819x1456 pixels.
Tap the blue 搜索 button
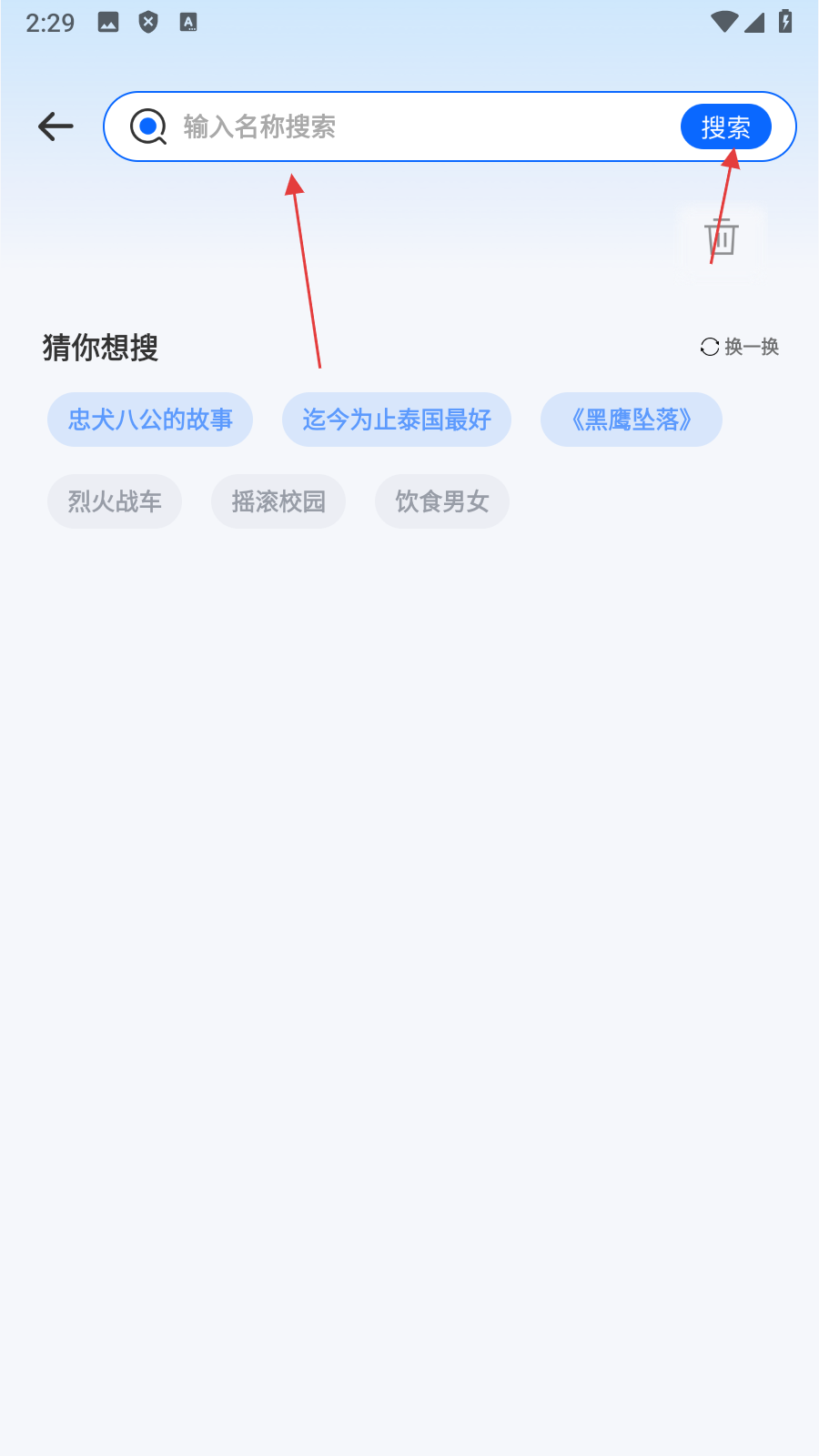(x=725, y=126)
